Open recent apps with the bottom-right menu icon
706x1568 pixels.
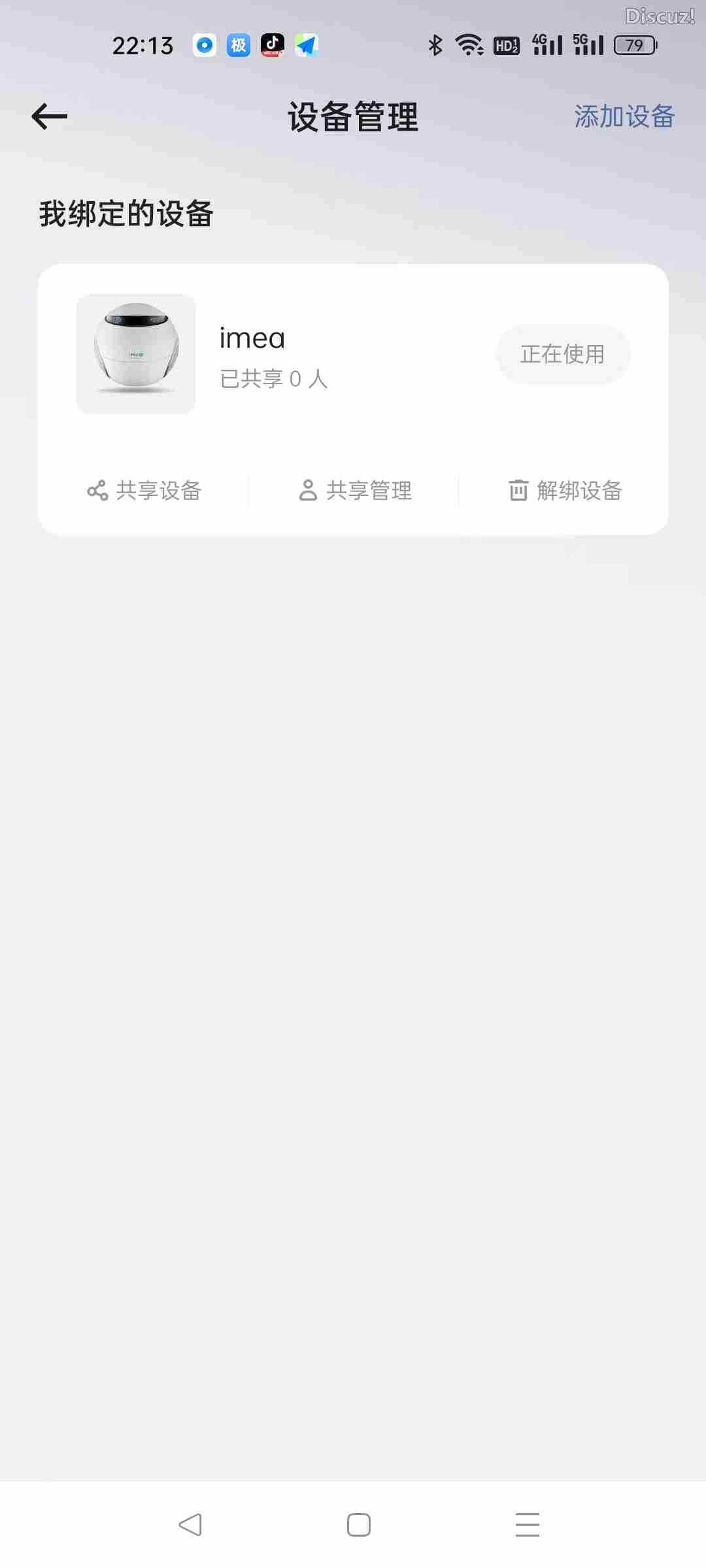point(527,1525)
